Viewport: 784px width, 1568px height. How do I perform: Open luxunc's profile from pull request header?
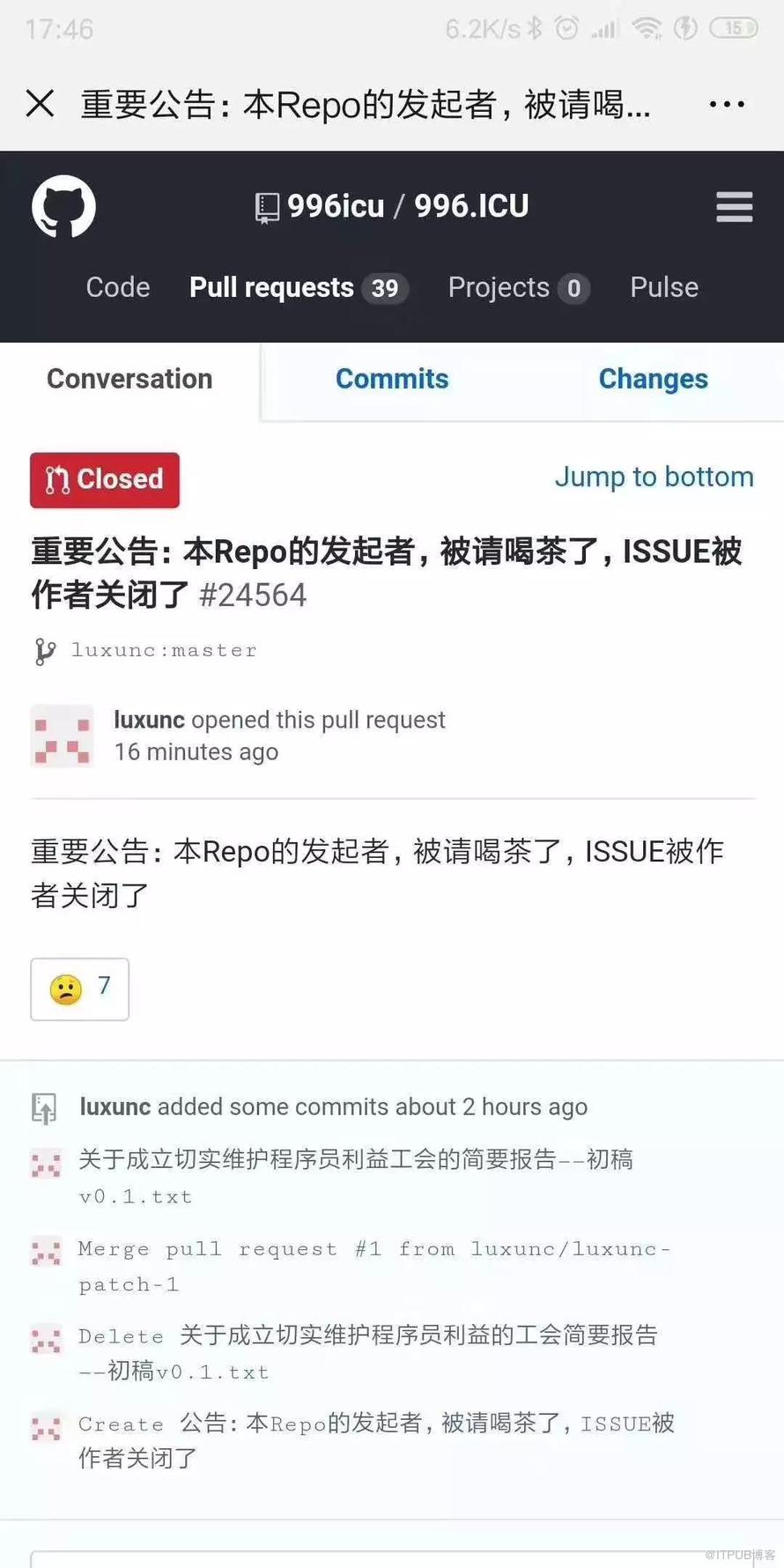149,720
